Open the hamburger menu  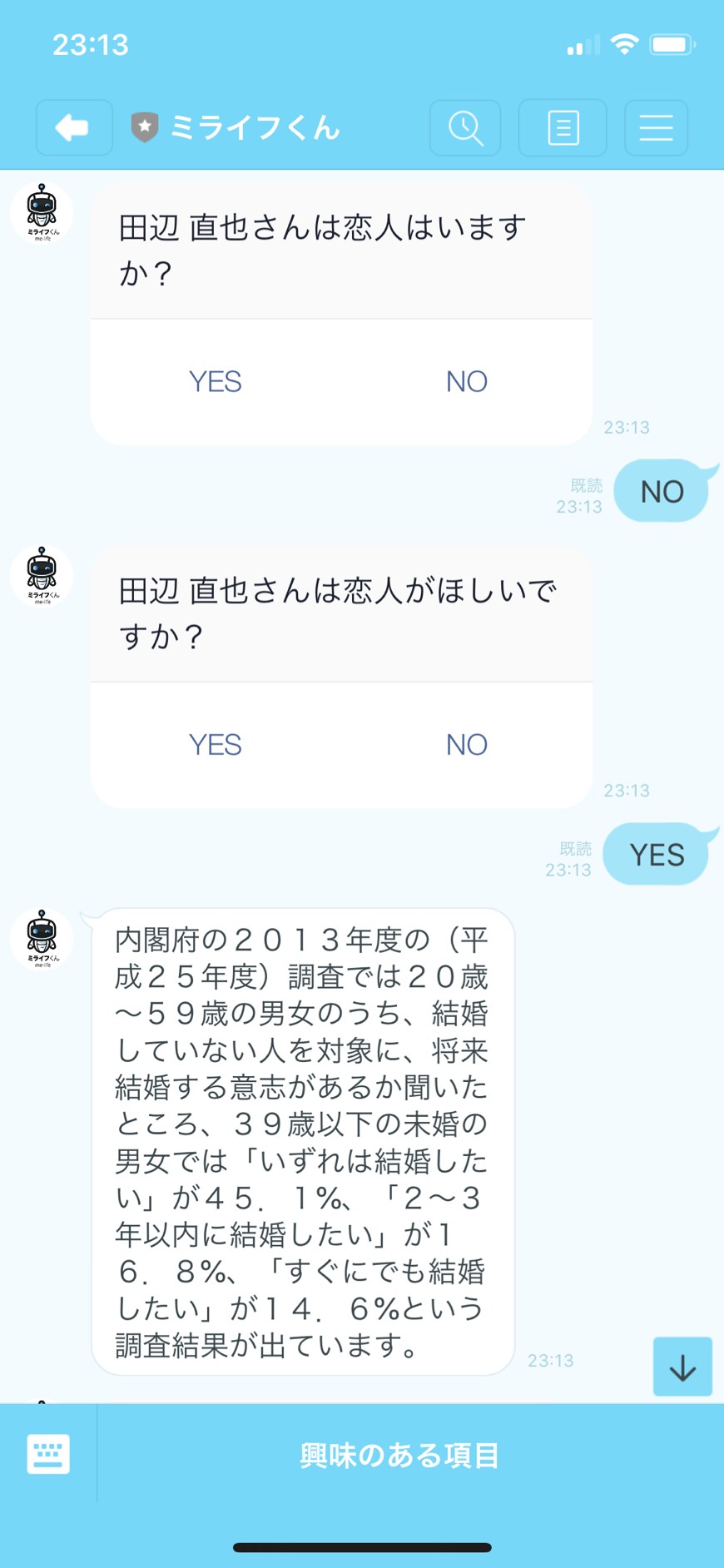656,128
